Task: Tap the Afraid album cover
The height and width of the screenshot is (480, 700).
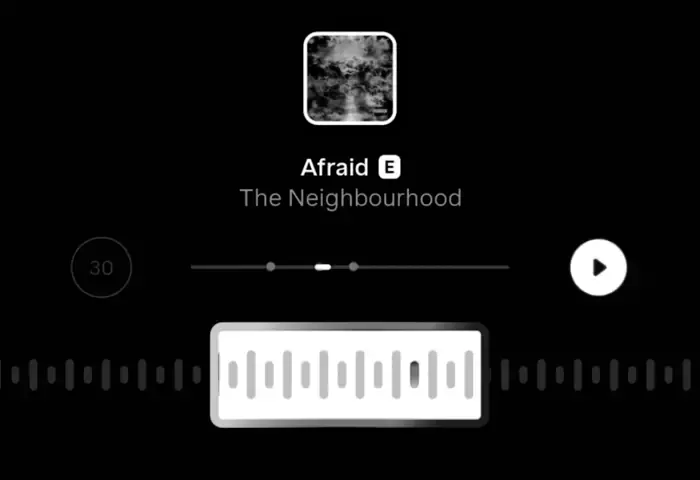Action: click(350, 79)
